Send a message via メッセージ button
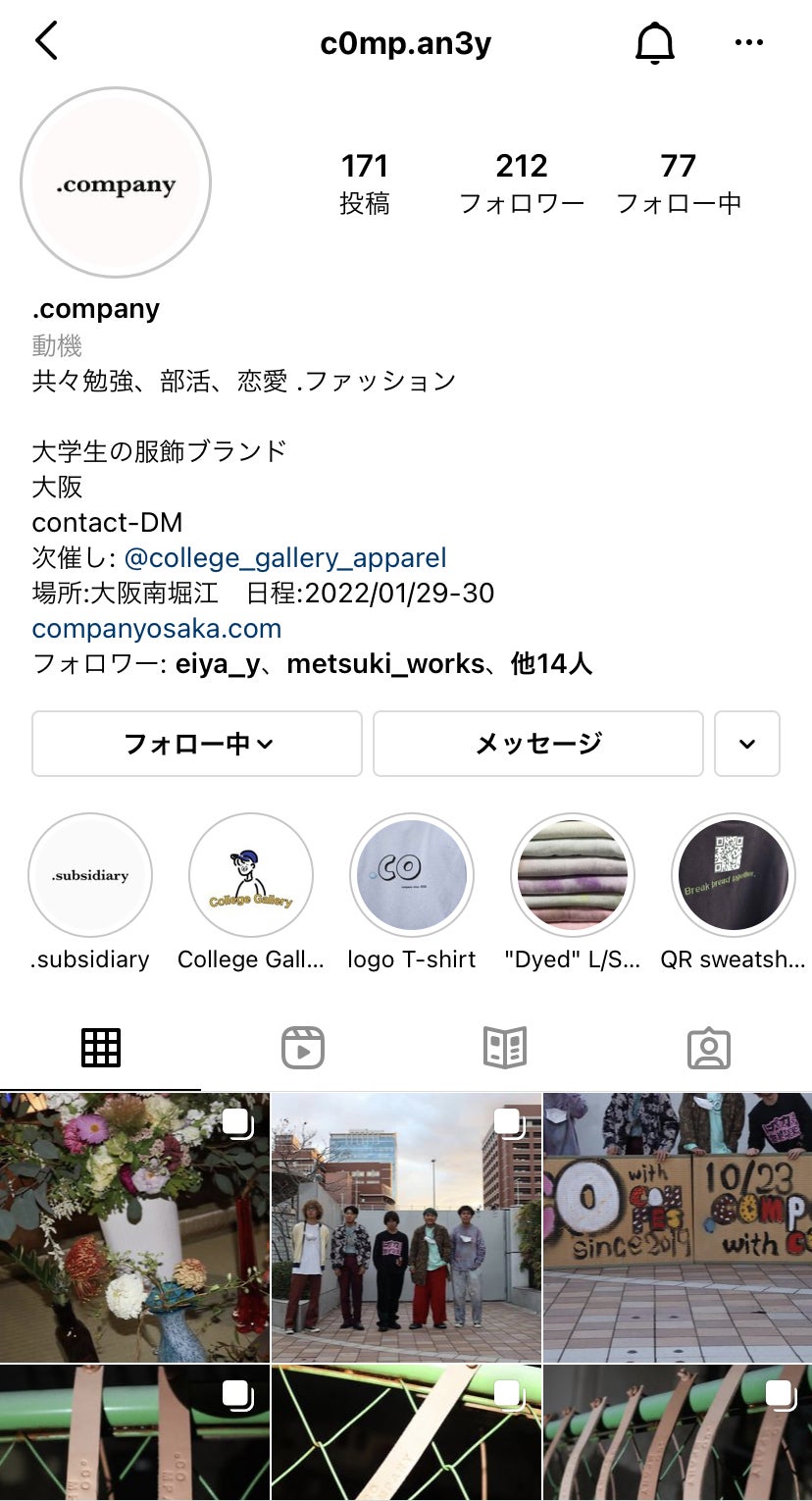The height and width of the screenshot is (1501, 812). coord(537,744)
